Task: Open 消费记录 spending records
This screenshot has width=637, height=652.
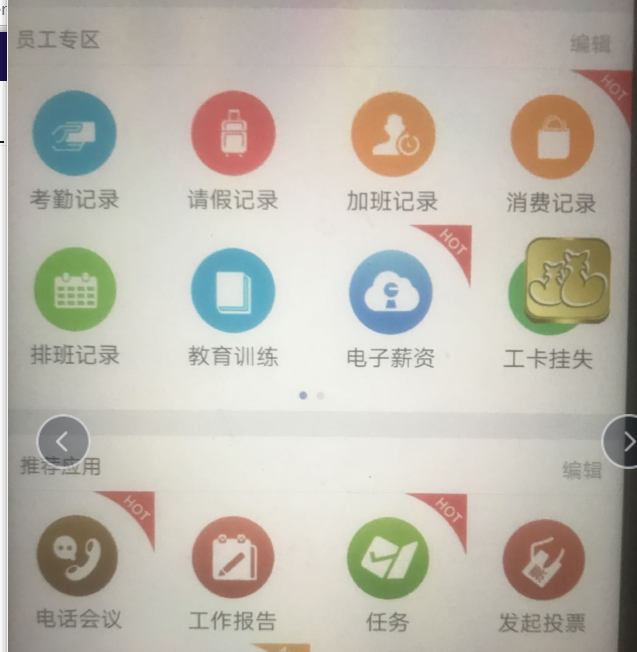Action: click(x=551, y=139)
